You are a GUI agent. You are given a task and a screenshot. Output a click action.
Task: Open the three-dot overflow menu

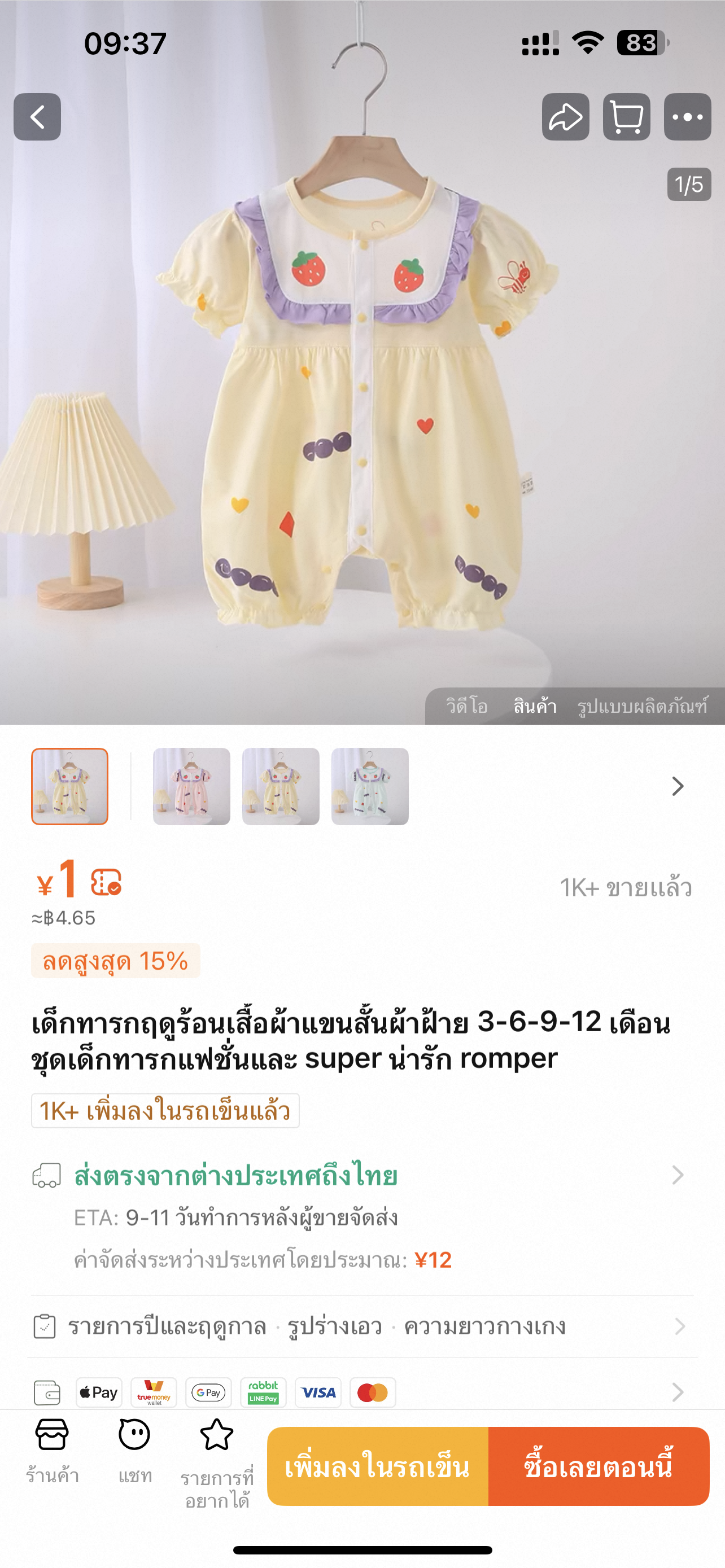coord(687,117)
